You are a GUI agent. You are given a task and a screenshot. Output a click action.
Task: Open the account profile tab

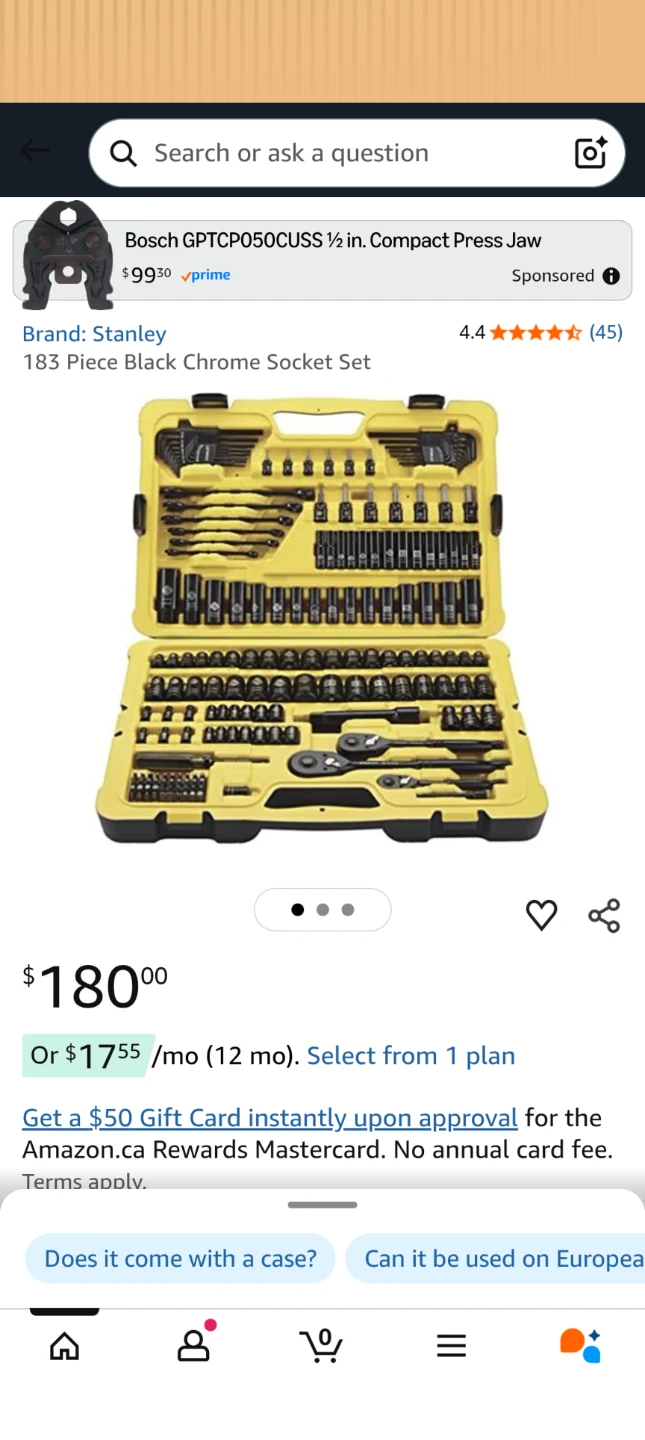pyautogui.click(x=193, y=1346)
